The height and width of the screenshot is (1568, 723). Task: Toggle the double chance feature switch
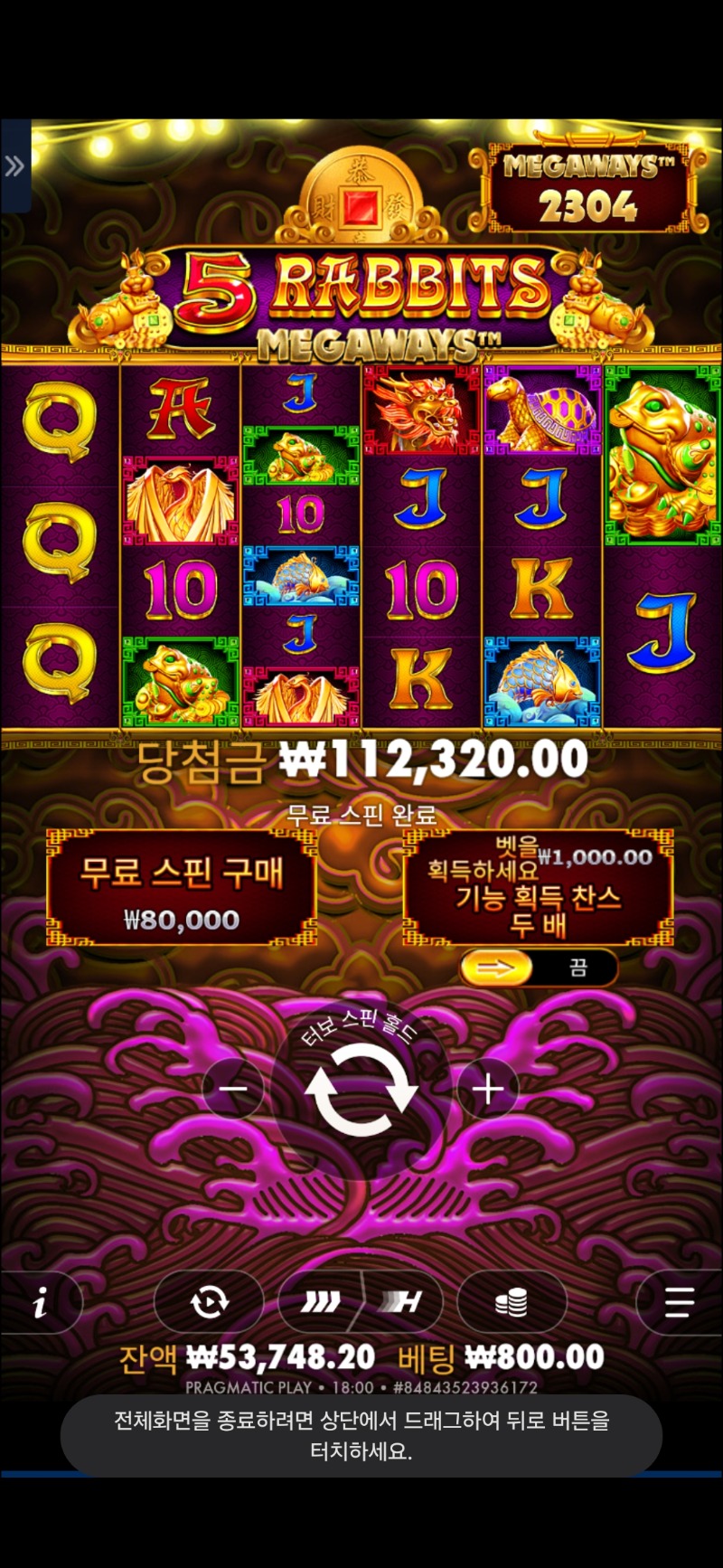[539, 968]
